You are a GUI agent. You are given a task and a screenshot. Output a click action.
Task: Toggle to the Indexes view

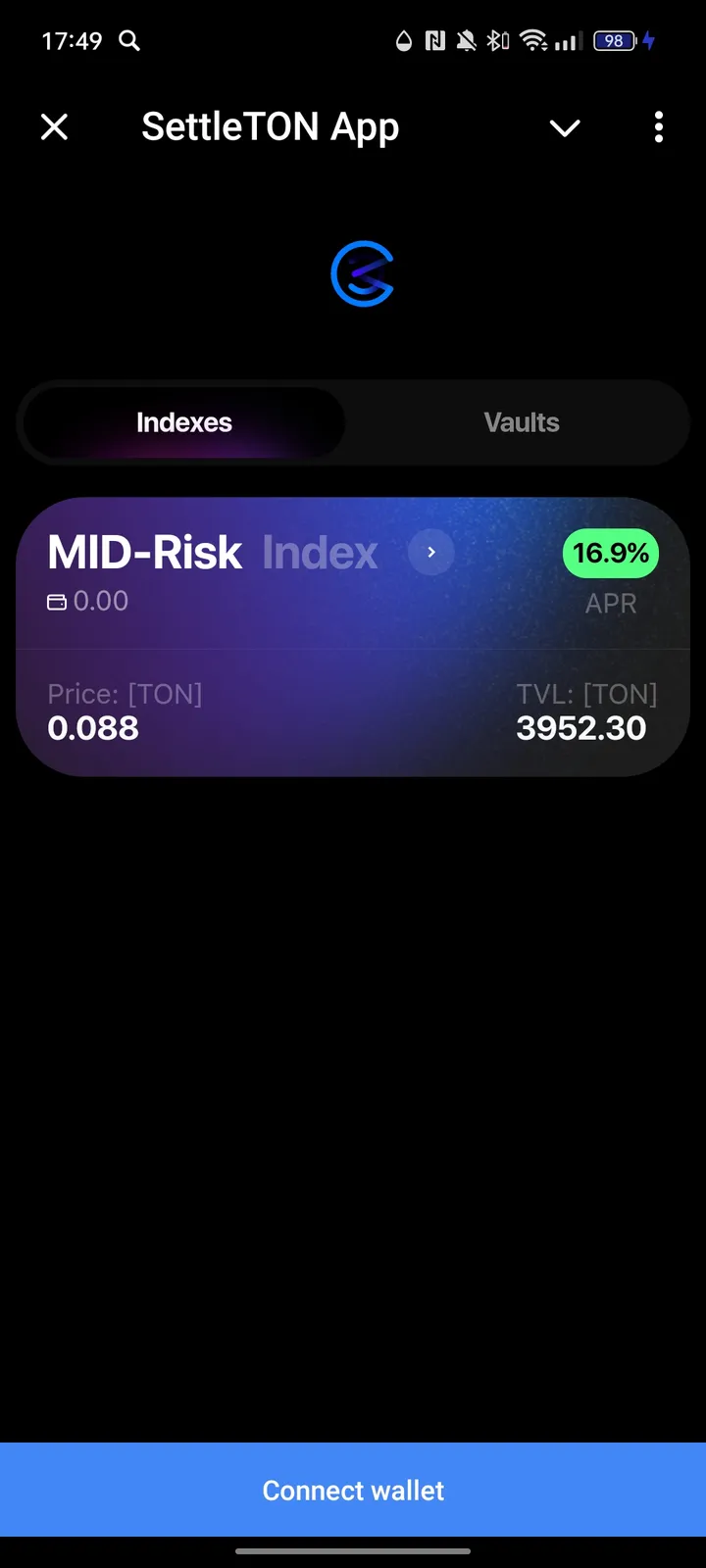coord(183,422)
